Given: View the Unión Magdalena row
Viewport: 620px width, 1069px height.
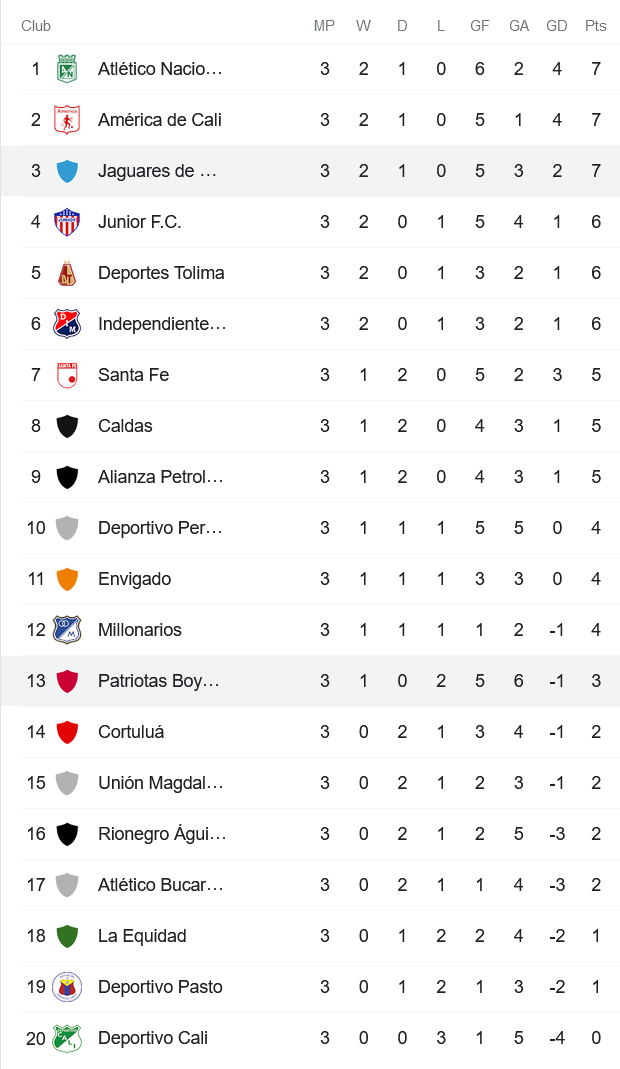Looking at the screenshot, I should (x=160, y=783).
